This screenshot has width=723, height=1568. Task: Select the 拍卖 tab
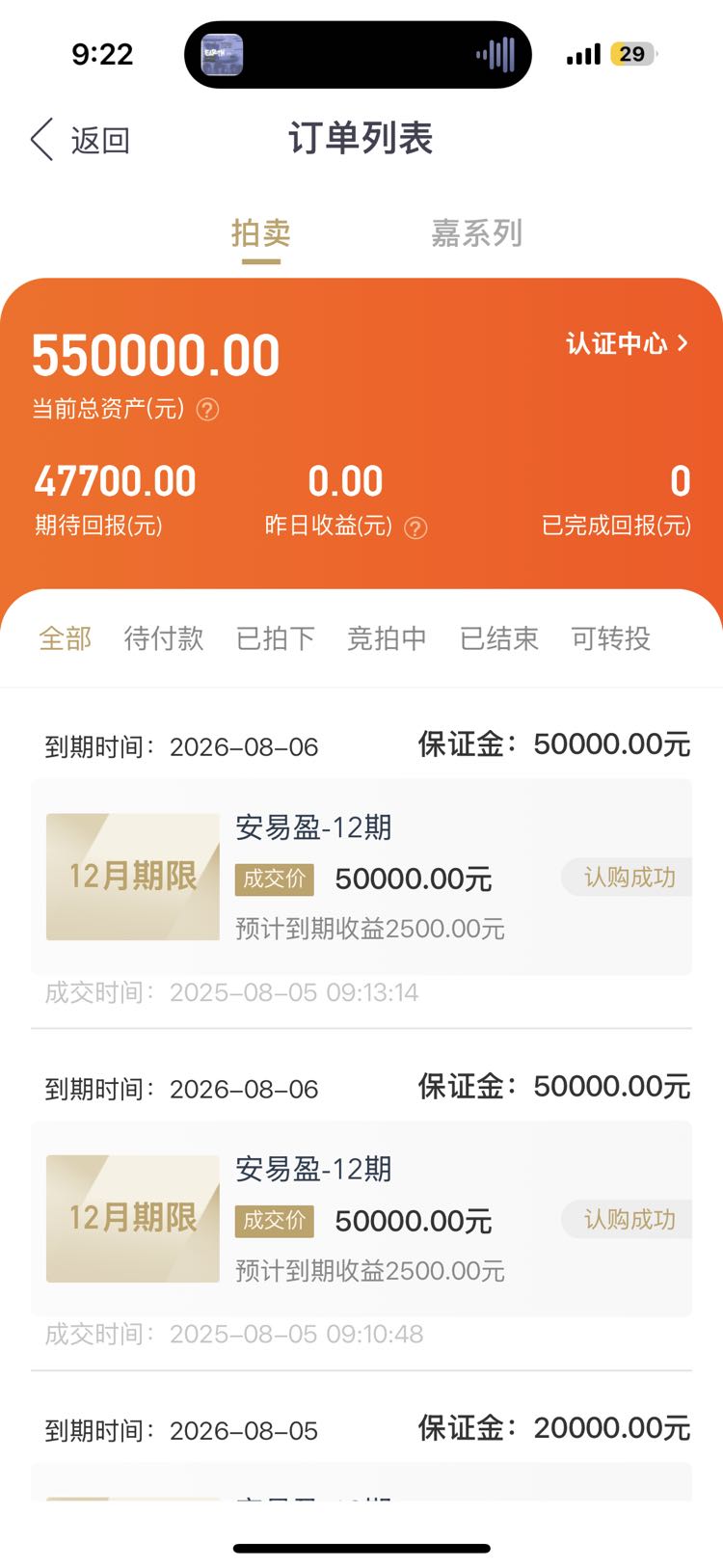pos(260,233)
